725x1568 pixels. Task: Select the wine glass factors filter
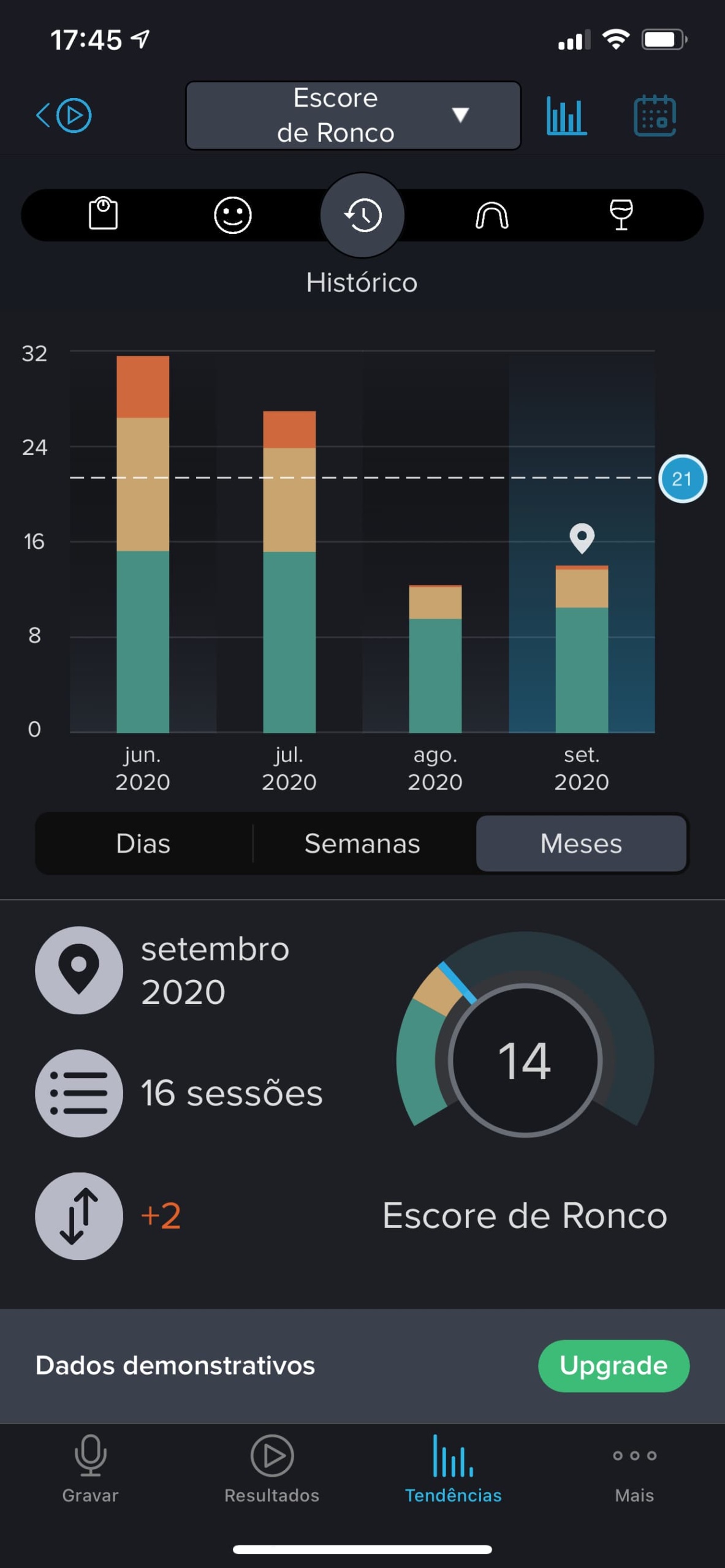click(621, 214)
